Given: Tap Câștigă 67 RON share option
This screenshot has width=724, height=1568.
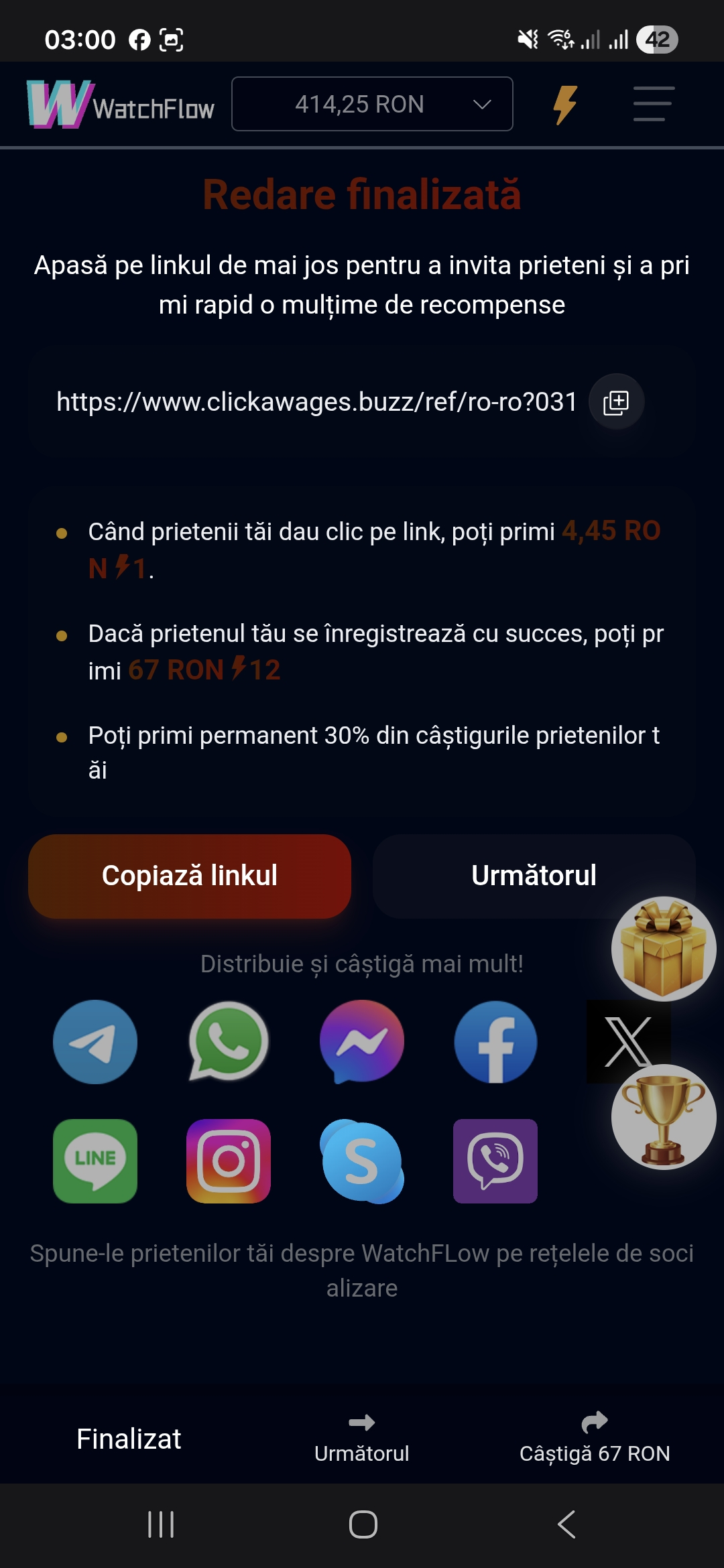Looking at the screenshot, I should pyautogui.click(x=595, y=1439).
